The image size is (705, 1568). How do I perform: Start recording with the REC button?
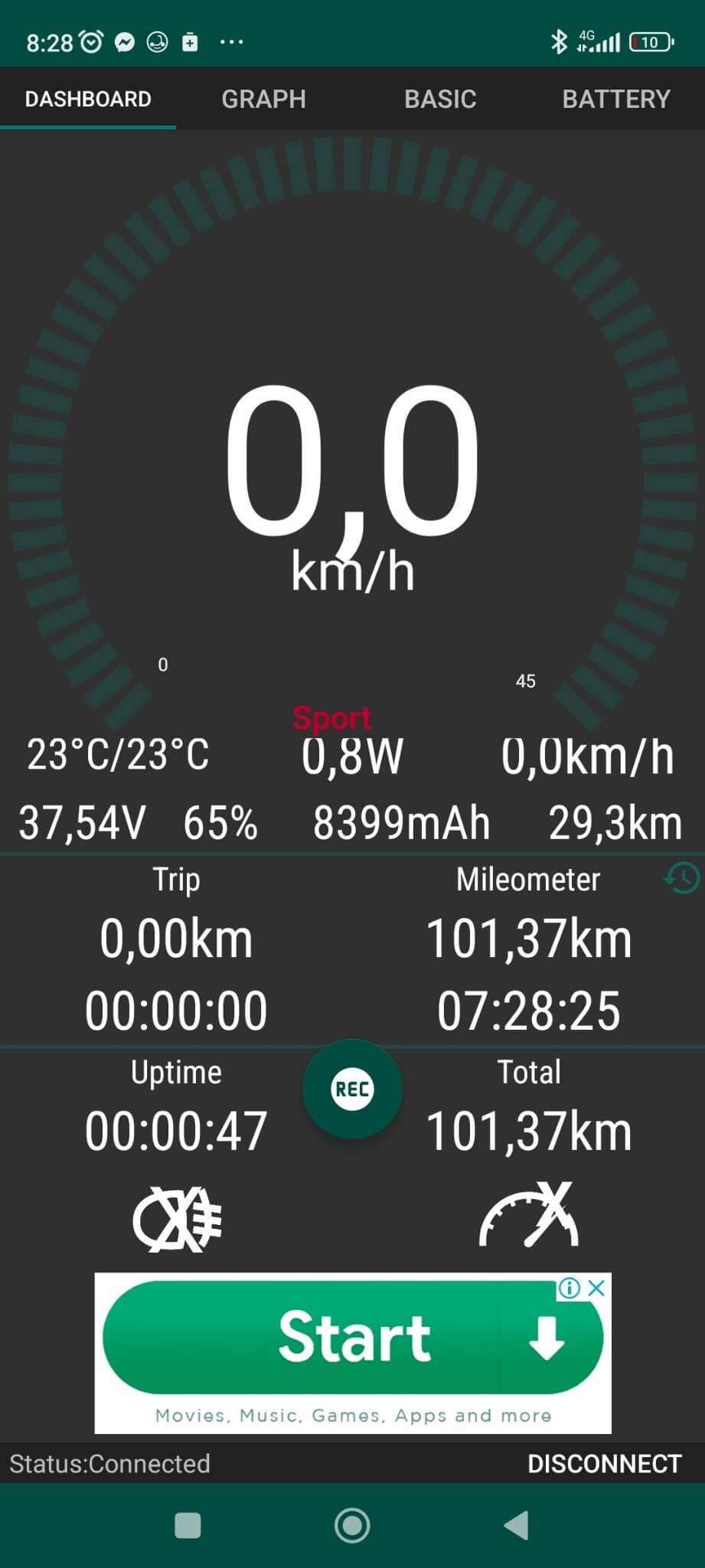tap(352, 1089)
